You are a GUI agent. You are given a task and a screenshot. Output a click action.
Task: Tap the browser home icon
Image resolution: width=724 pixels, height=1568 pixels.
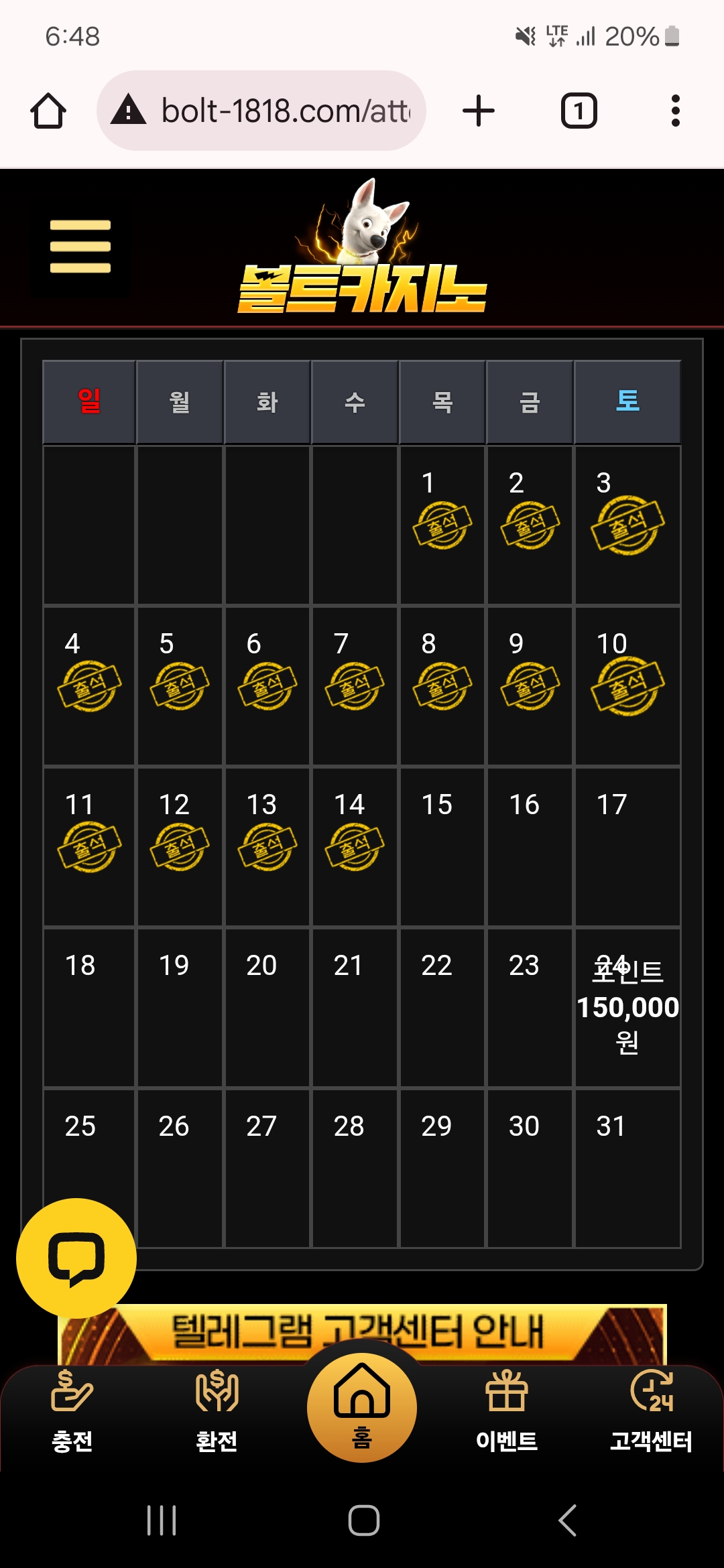click(48, 111)
